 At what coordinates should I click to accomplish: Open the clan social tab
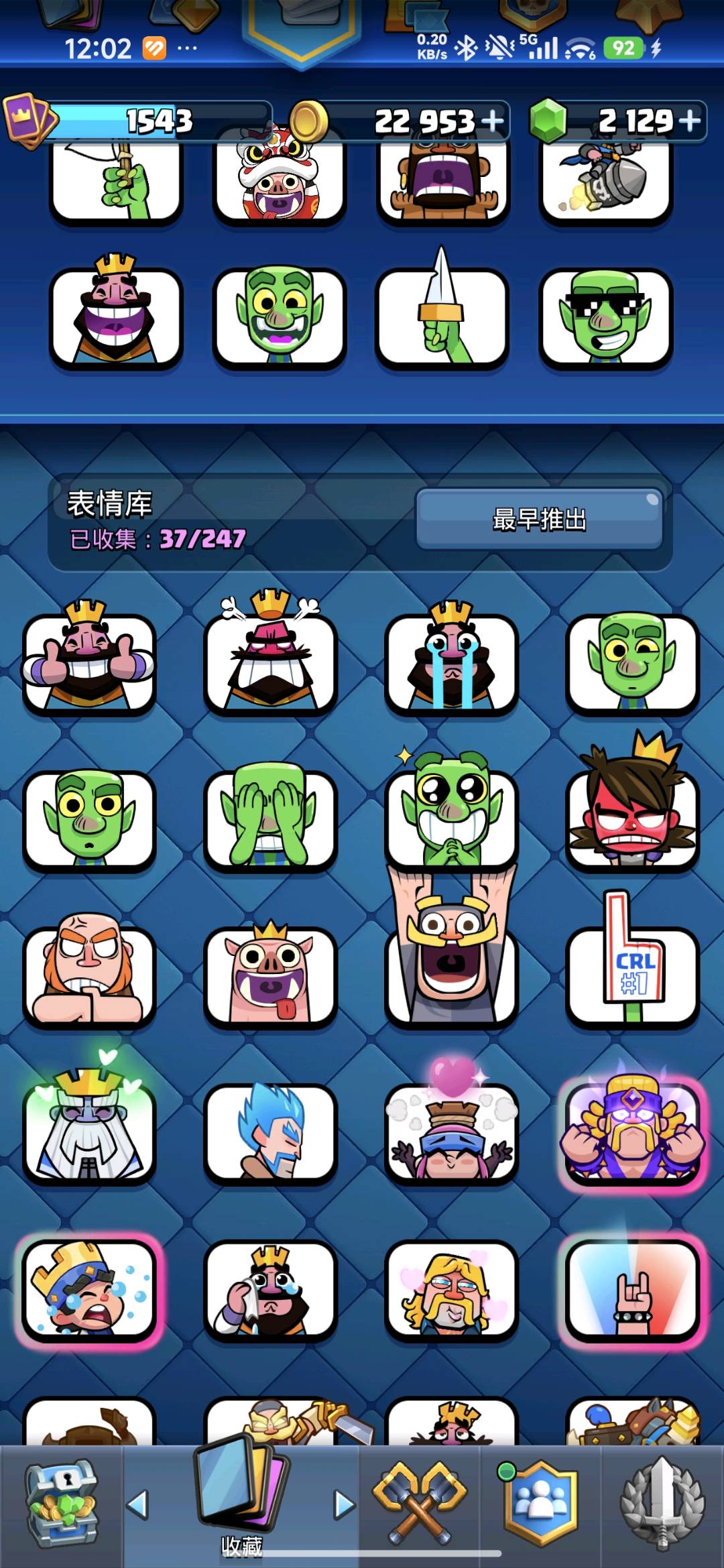540,1505
